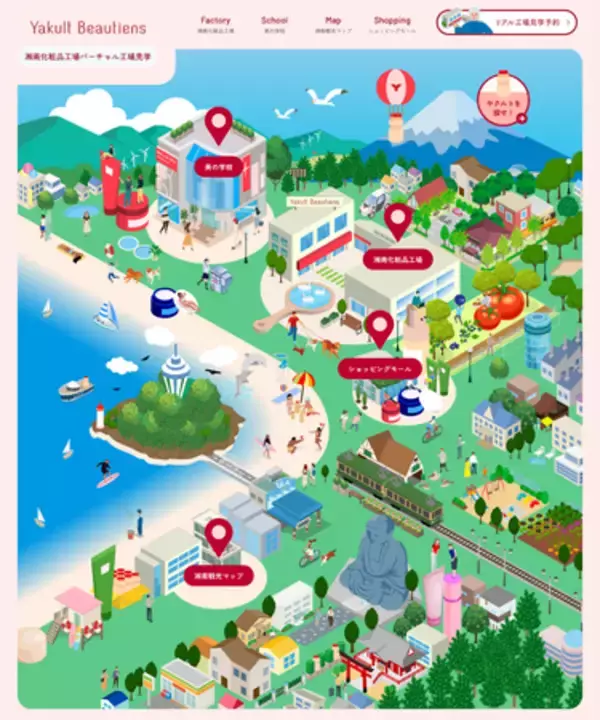The image size is (600, 720).
Task: Go to the Map section
Action: click(x=333, y=24)
